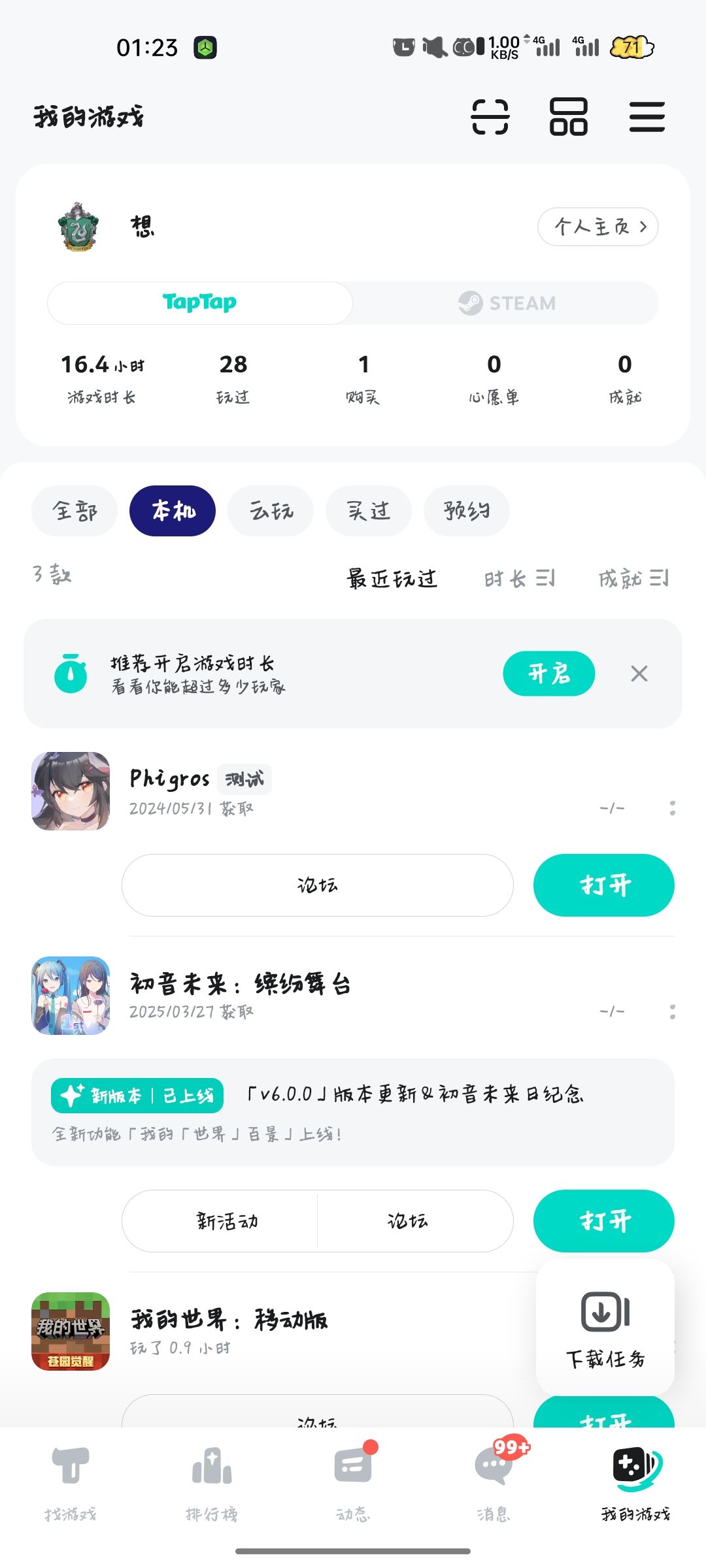Toggle the 买过 filter chip
The width and height of the screenshot is (706, 1568).
click(368, 511)
